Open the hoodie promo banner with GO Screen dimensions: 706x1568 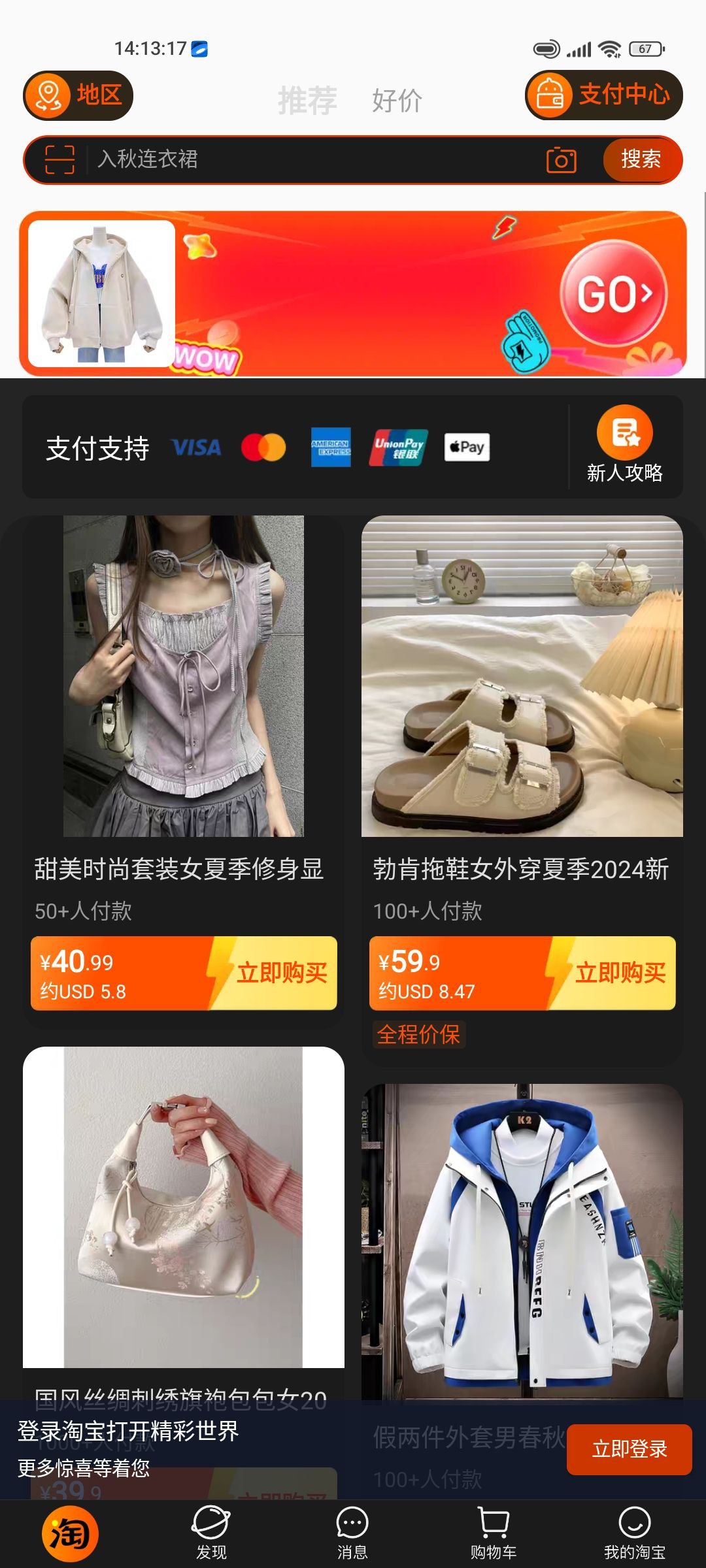pos(353,293)
